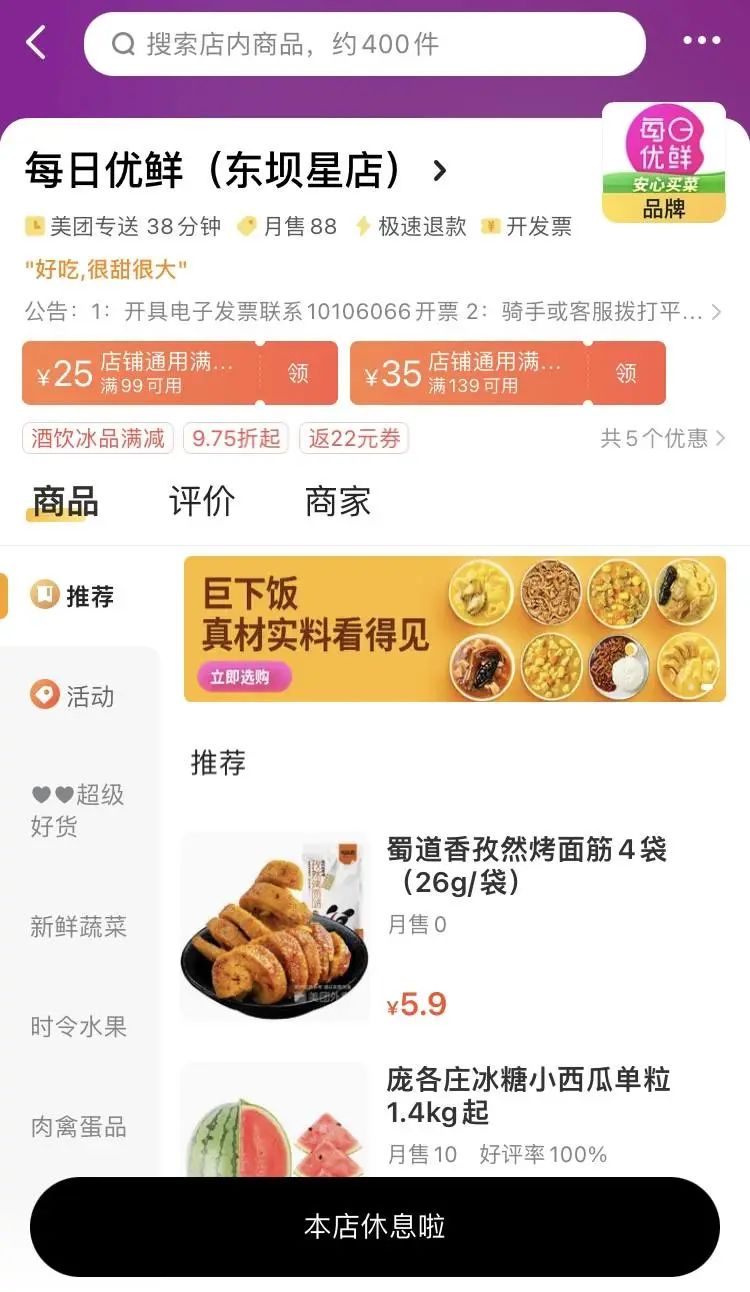
Task: Browse the 新鲜蔬菜 category
Action: coord(78,926)
